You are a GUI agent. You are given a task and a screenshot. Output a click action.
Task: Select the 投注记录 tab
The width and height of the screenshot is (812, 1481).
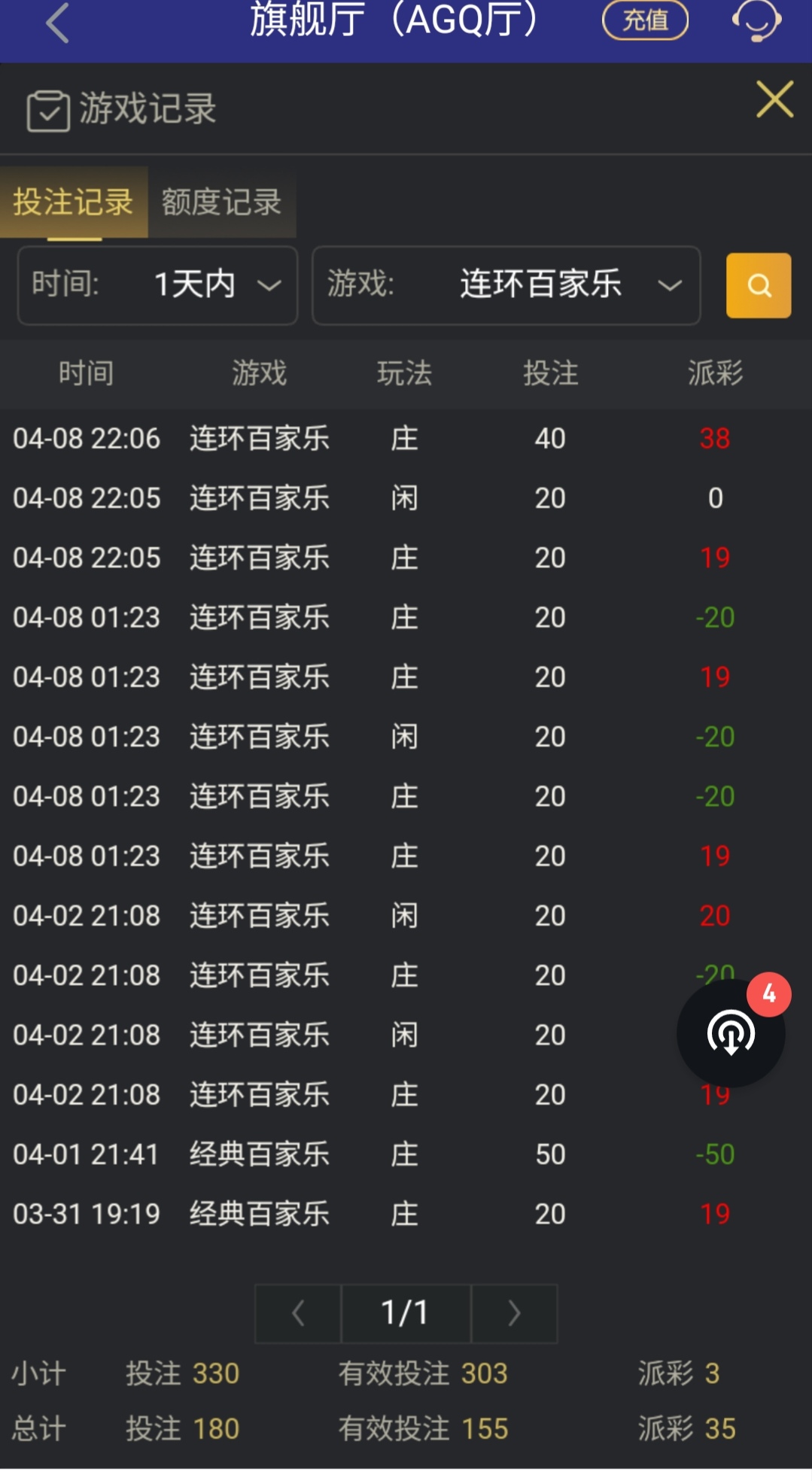(73, 202)
